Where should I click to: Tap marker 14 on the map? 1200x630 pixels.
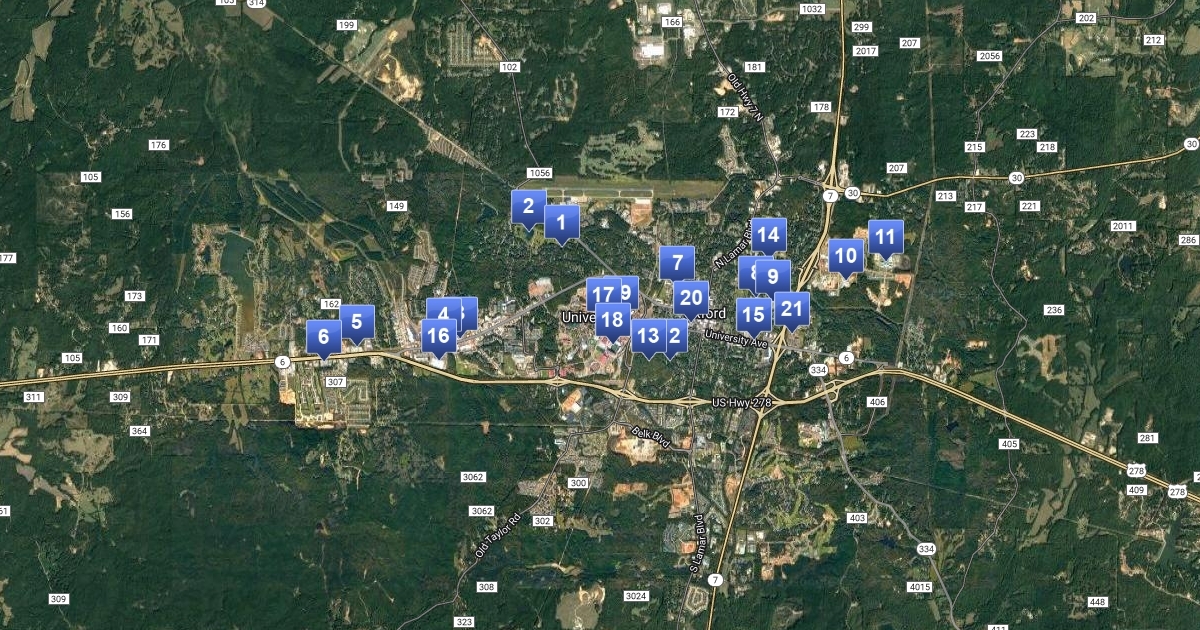pyautogui.click(x=767, y=236)
